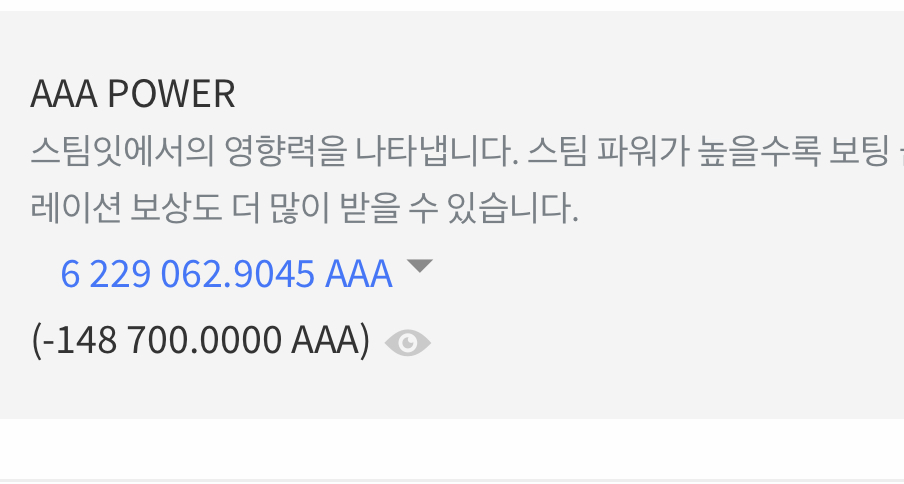The image size is (904, 484).
Task: Open the 6 229 062.9045 AAA dropdown
Action: [419, 266]
